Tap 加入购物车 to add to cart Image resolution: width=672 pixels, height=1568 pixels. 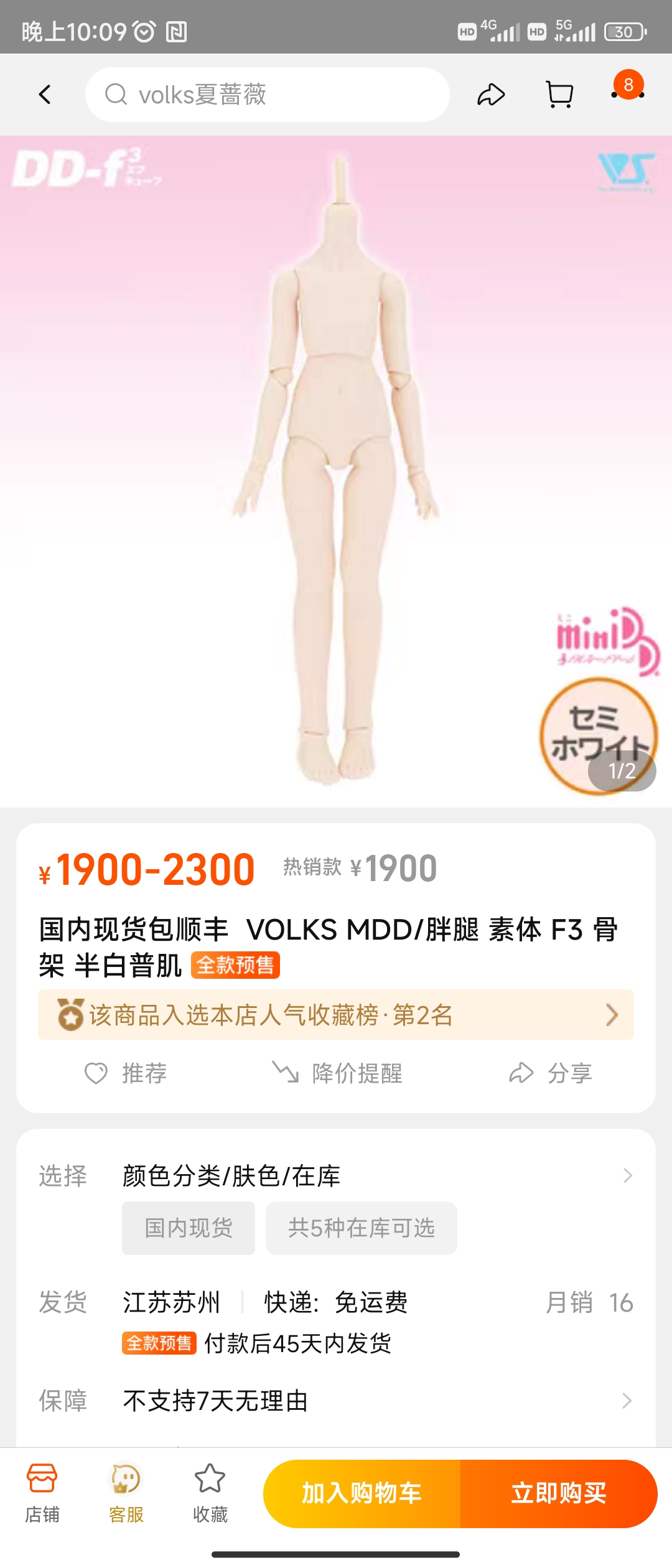tap(362, 1493)
